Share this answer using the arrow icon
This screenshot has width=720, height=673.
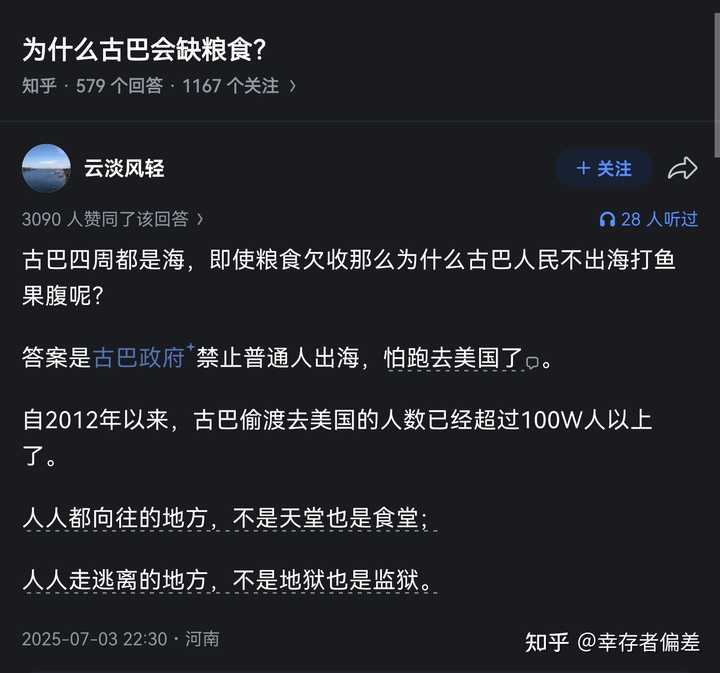682,169
